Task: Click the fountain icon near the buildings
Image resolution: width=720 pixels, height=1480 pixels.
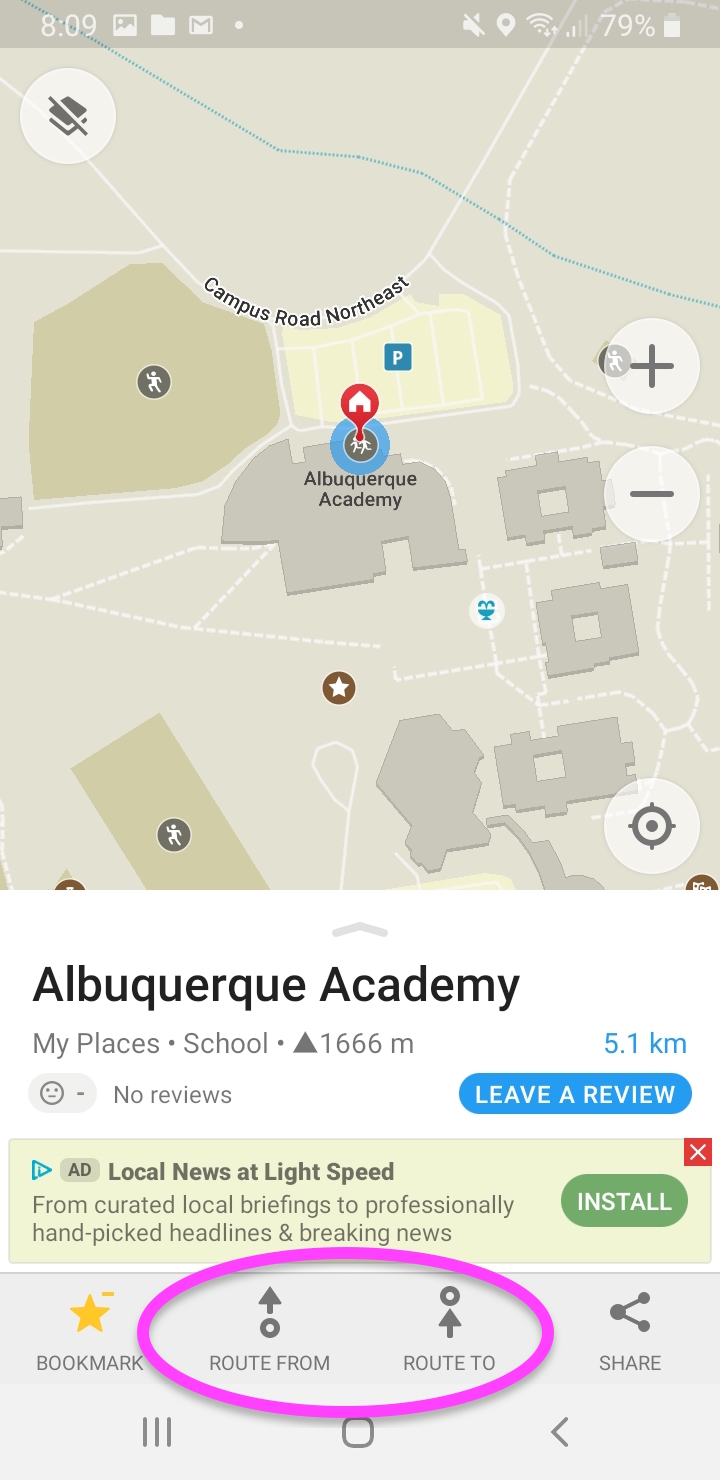Action: 486,608
